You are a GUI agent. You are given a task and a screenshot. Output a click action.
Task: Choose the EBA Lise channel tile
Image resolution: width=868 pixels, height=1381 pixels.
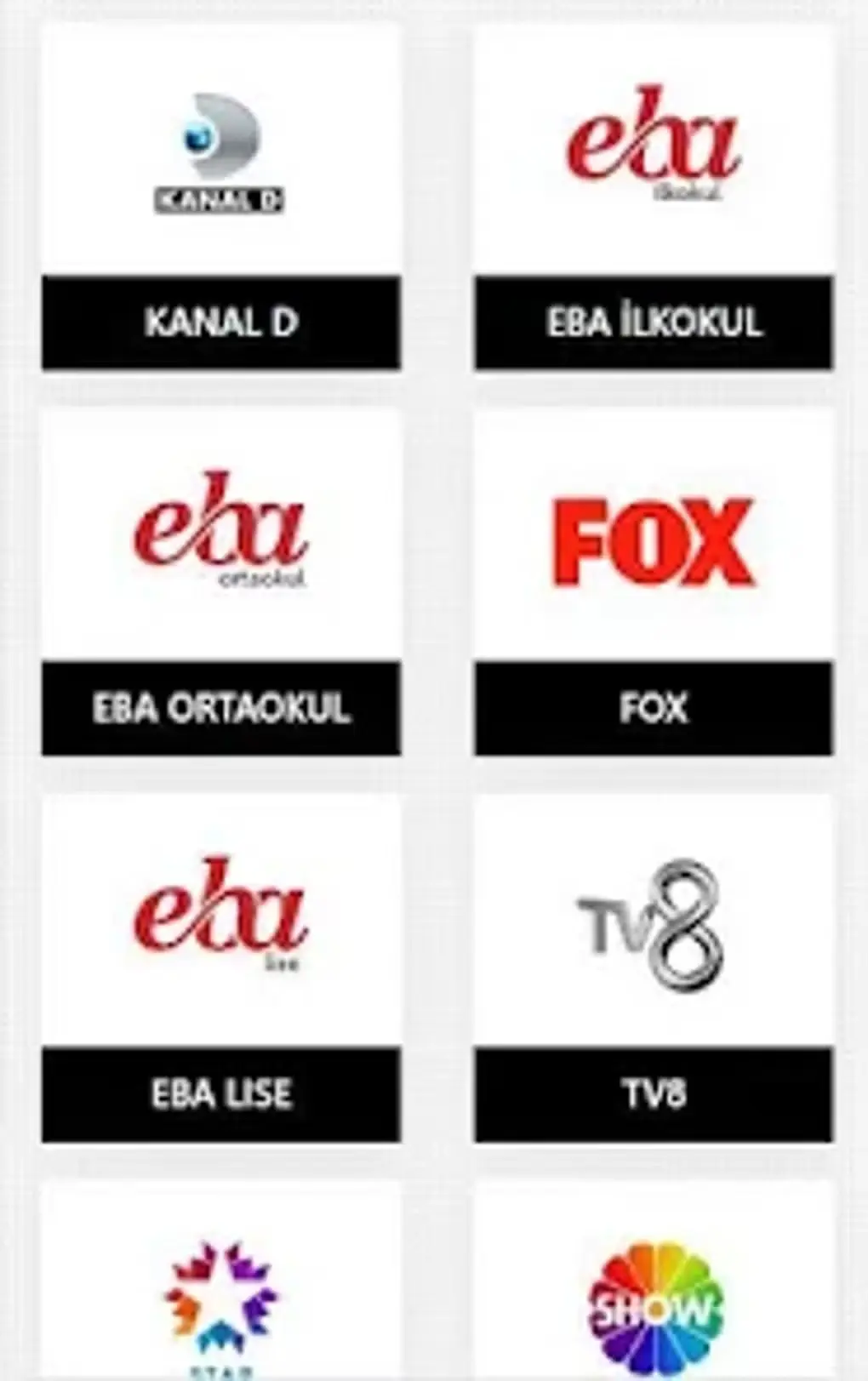point(220,968)
